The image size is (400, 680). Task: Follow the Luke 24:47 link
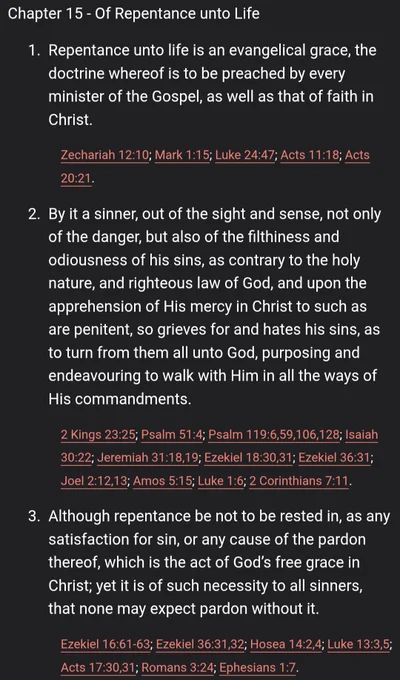click(245, 155)
